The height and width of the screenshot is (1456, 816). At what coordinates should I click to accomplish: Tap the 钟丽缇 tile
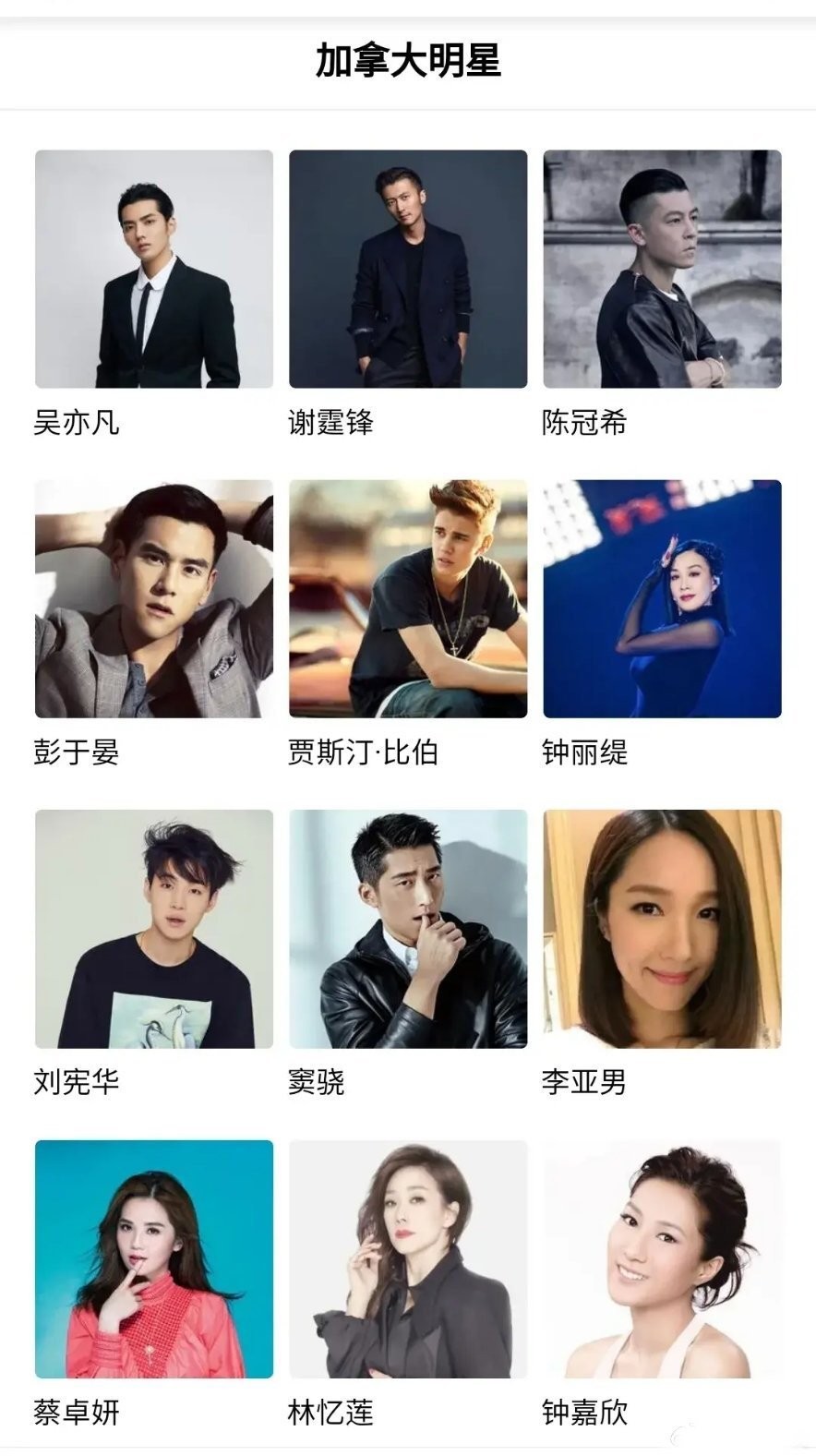click(662, 598)
